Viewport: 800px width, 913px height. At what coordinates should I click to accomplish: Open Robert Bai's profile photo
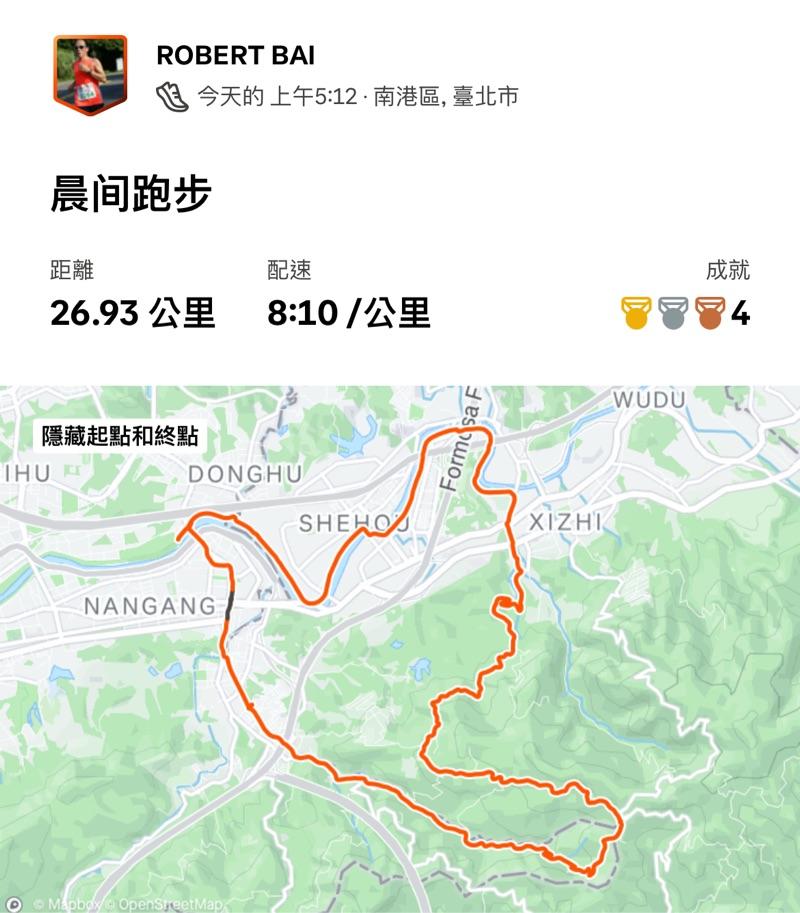click(90, 75)
